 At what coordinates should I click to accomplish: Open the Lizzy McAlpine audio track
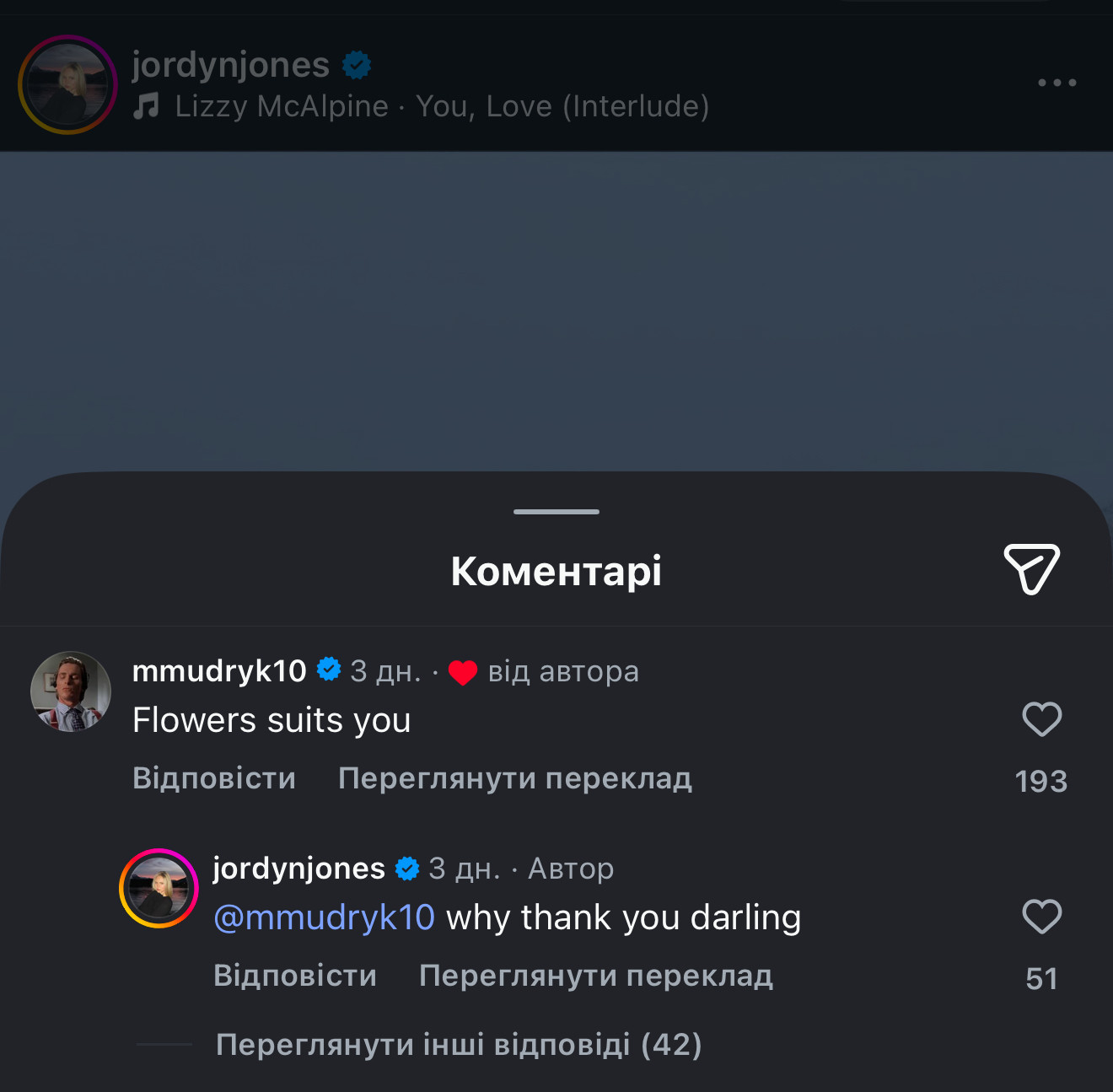click(x=441, y=107)
